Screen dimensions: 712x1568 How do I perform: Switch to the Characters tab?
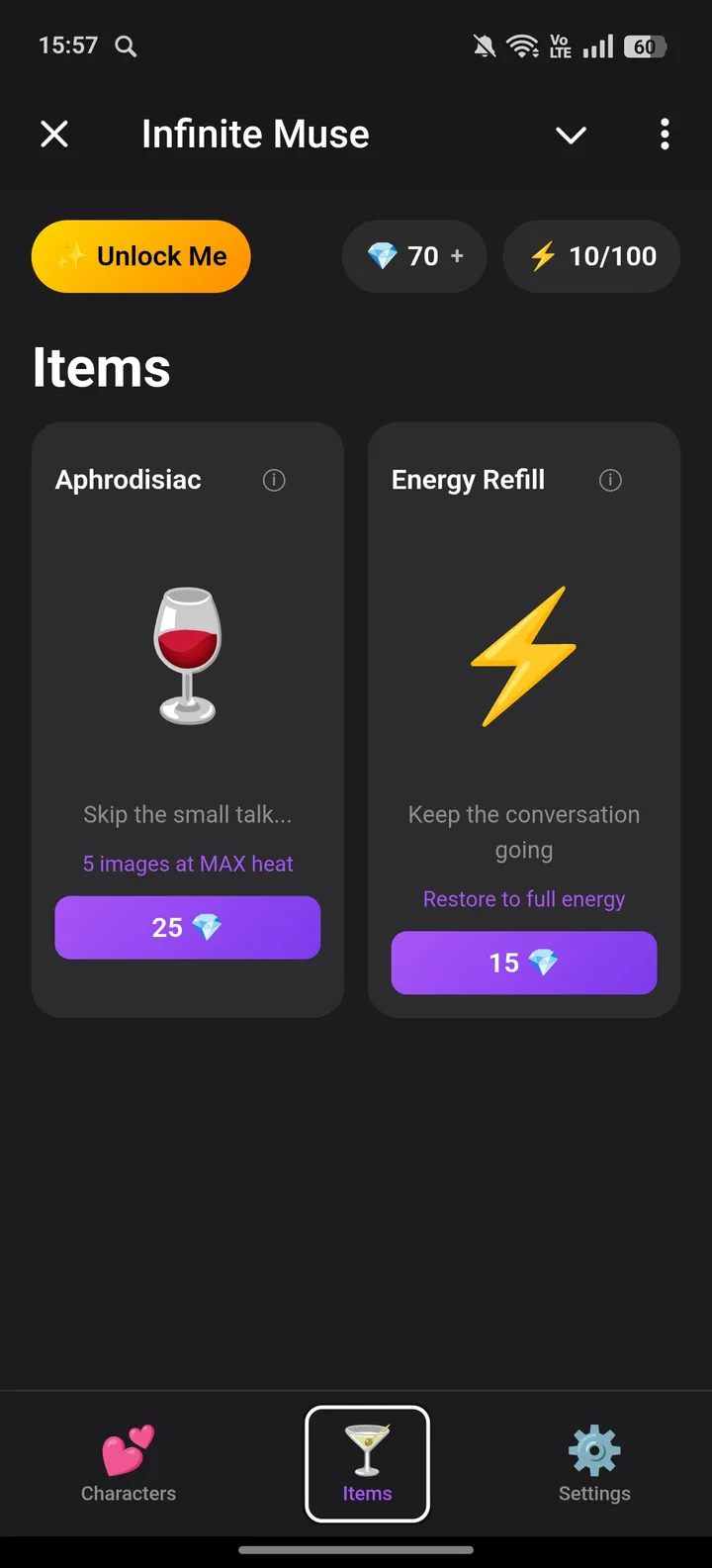(127, 1464)
